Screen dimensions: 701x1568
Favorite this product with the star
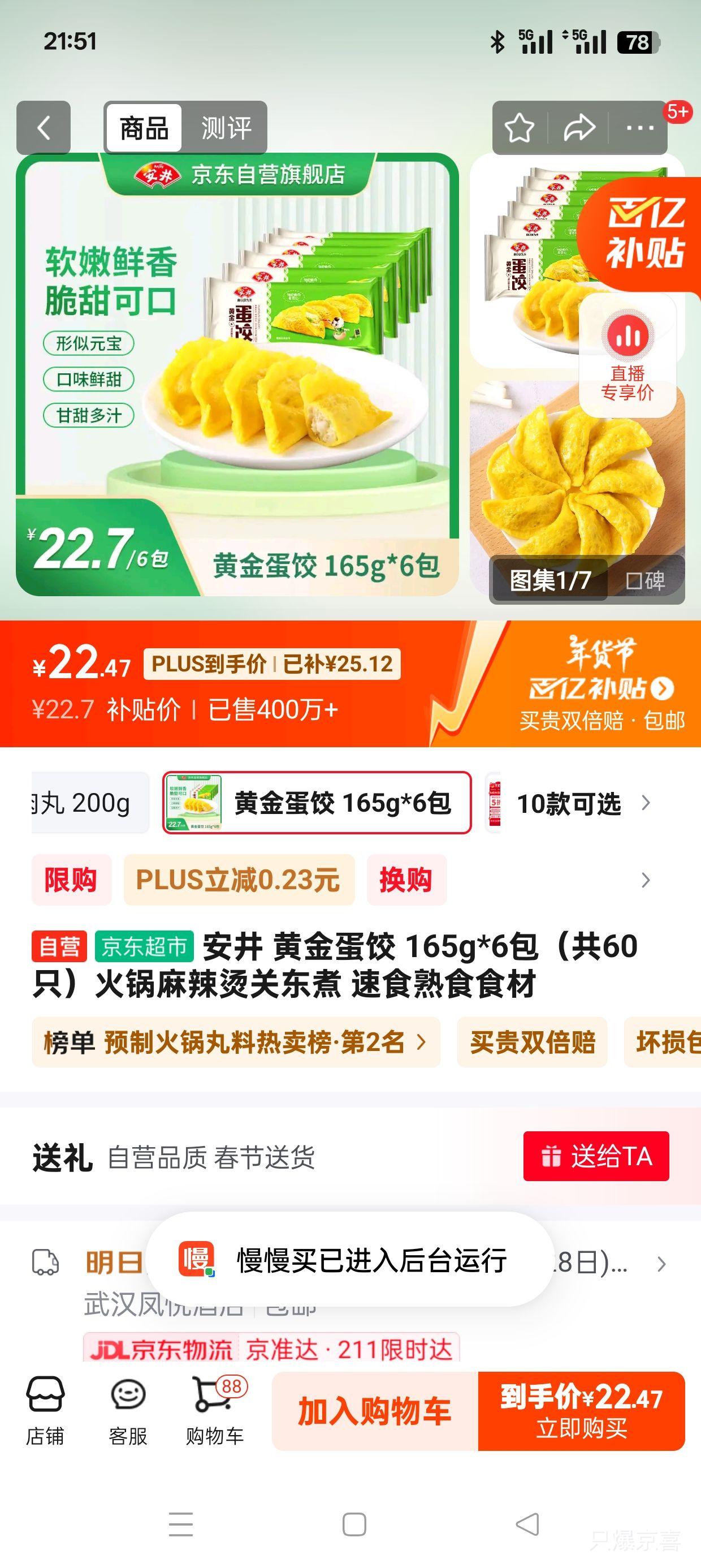click(519, 128)
